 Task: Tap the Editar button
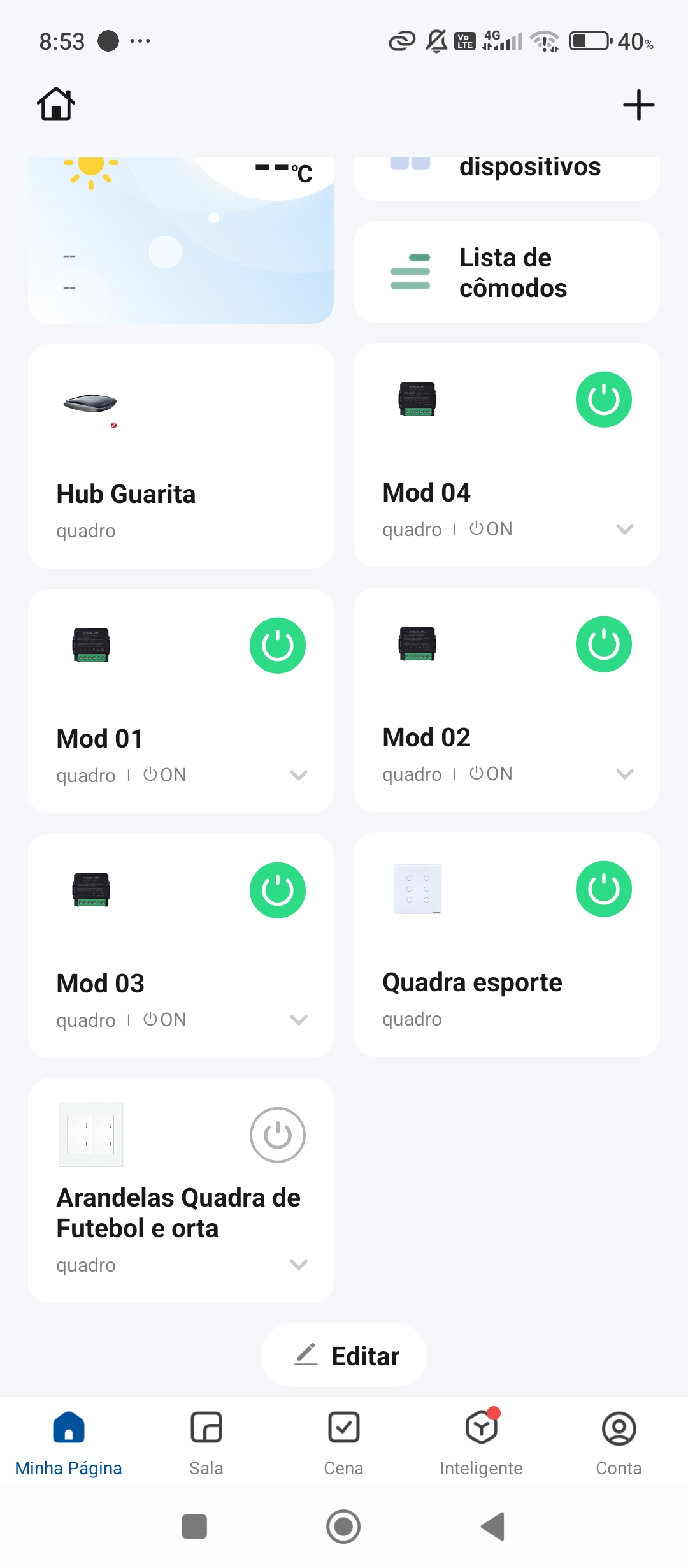[344, 1356]
